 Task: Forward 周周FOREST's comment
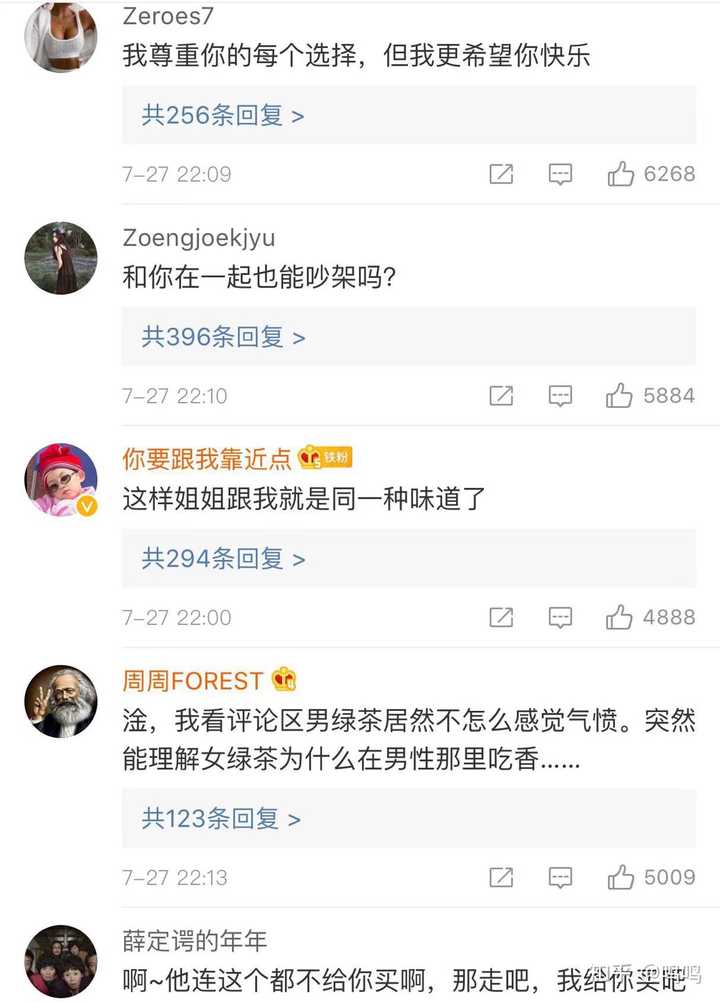pos(501,878)
